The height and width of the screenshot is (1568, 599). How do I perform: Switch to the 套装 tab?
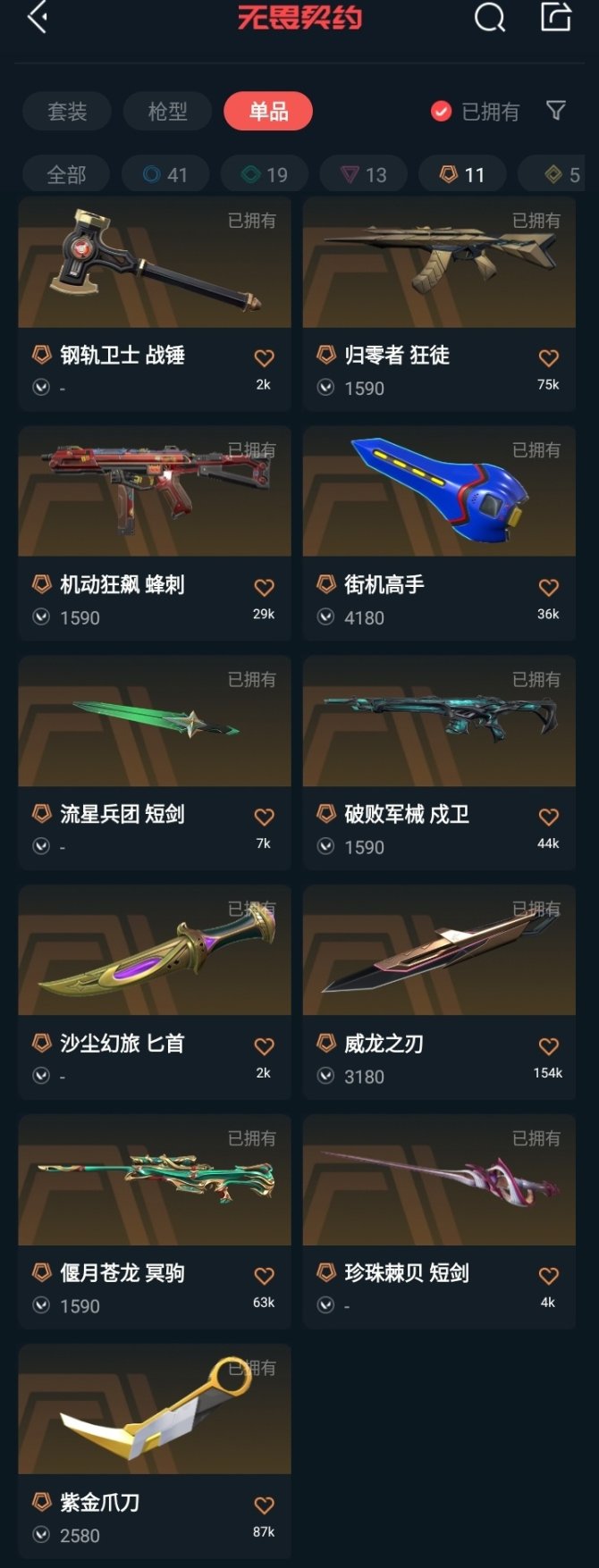67,112
